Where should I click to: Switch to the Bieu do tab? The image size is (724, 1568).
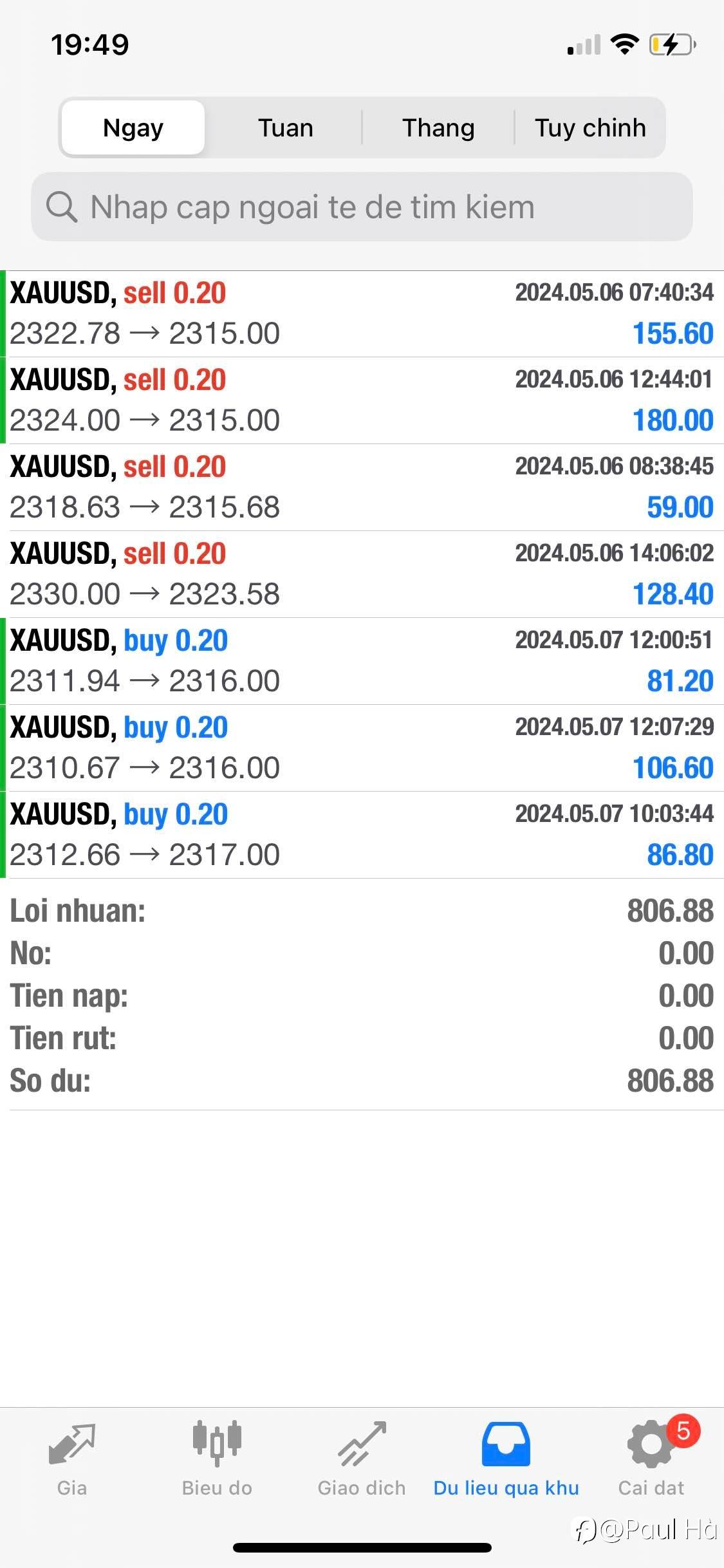click(x=217, y=1459)
